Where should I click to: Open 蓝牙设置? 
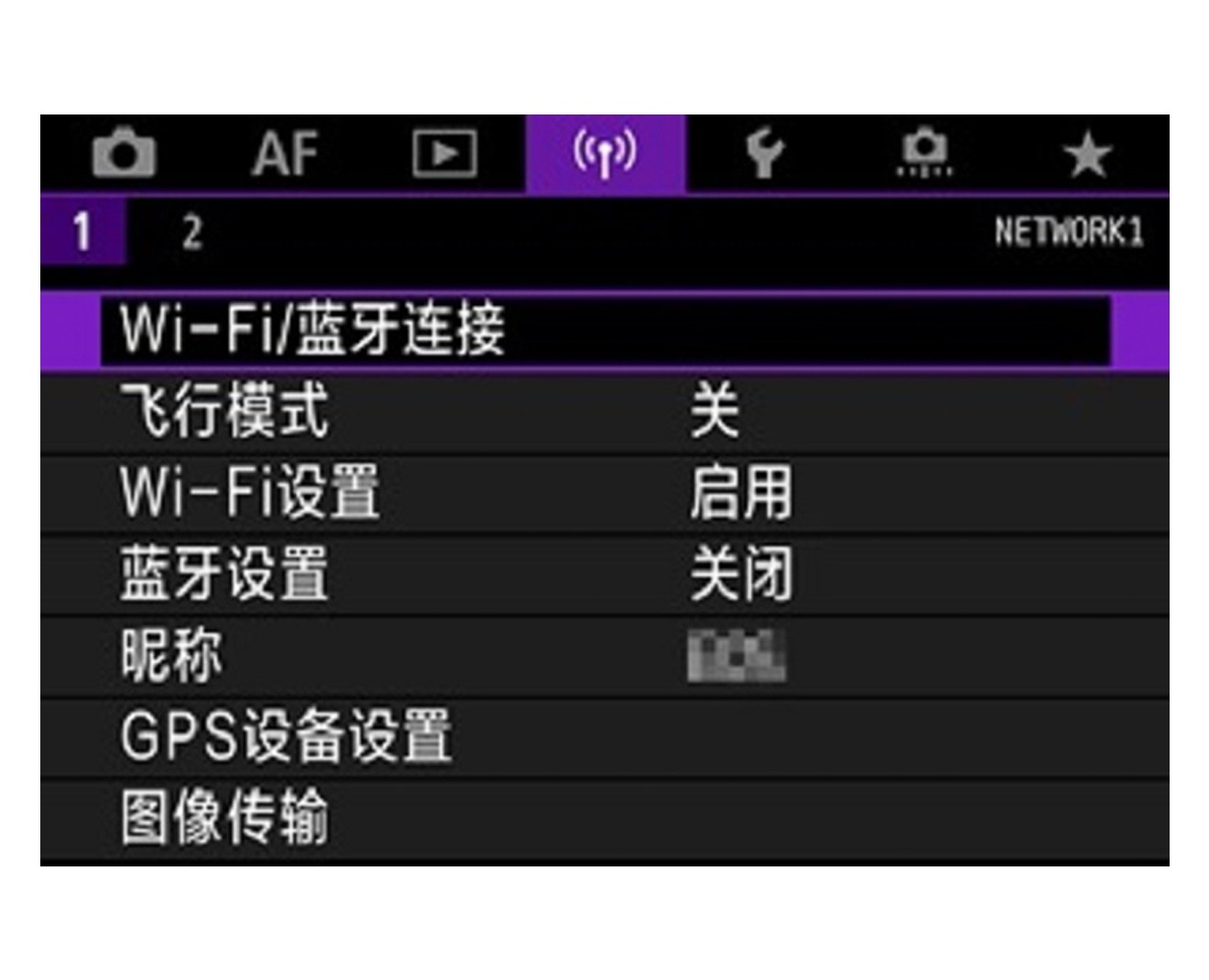click(604, 574)
